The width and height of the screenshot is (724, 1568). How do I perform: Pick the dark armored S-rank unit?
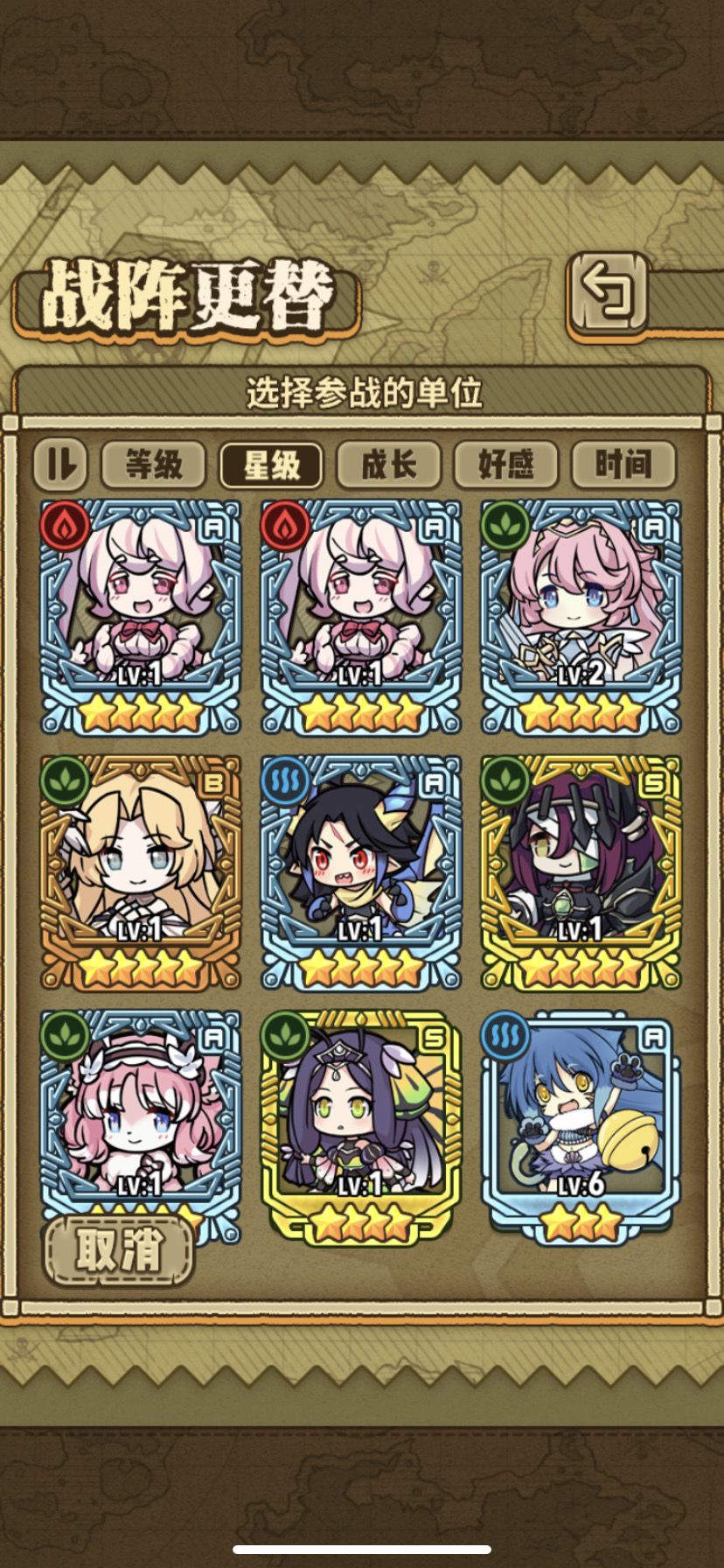[x=581, y=872]
